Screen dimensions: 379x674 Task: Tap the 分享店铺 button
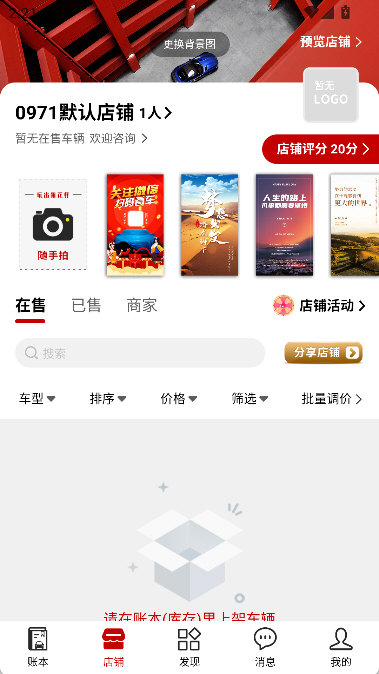324,353
